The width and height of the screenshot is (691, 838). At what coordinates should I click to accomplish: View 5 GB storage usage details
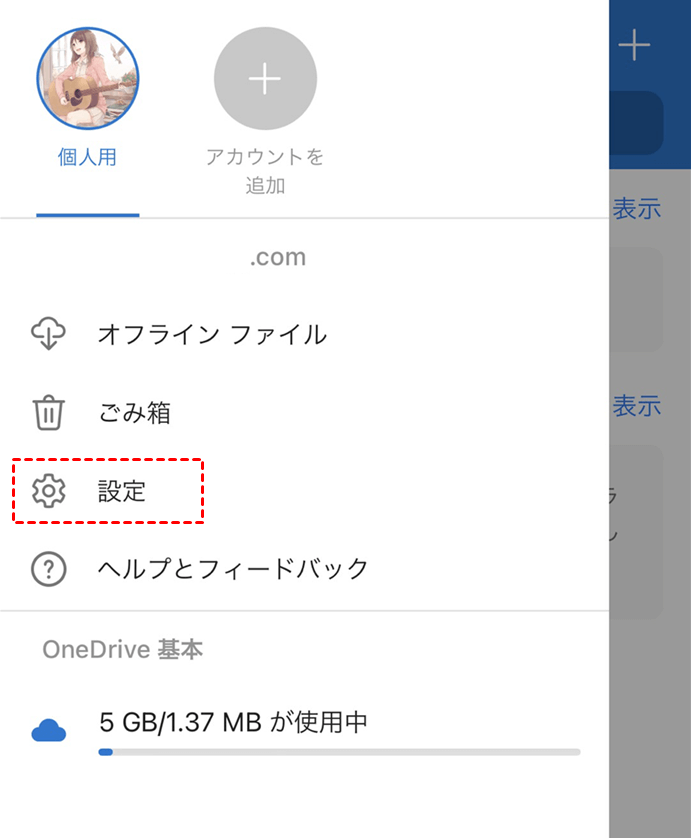click(x=233, y=723)
